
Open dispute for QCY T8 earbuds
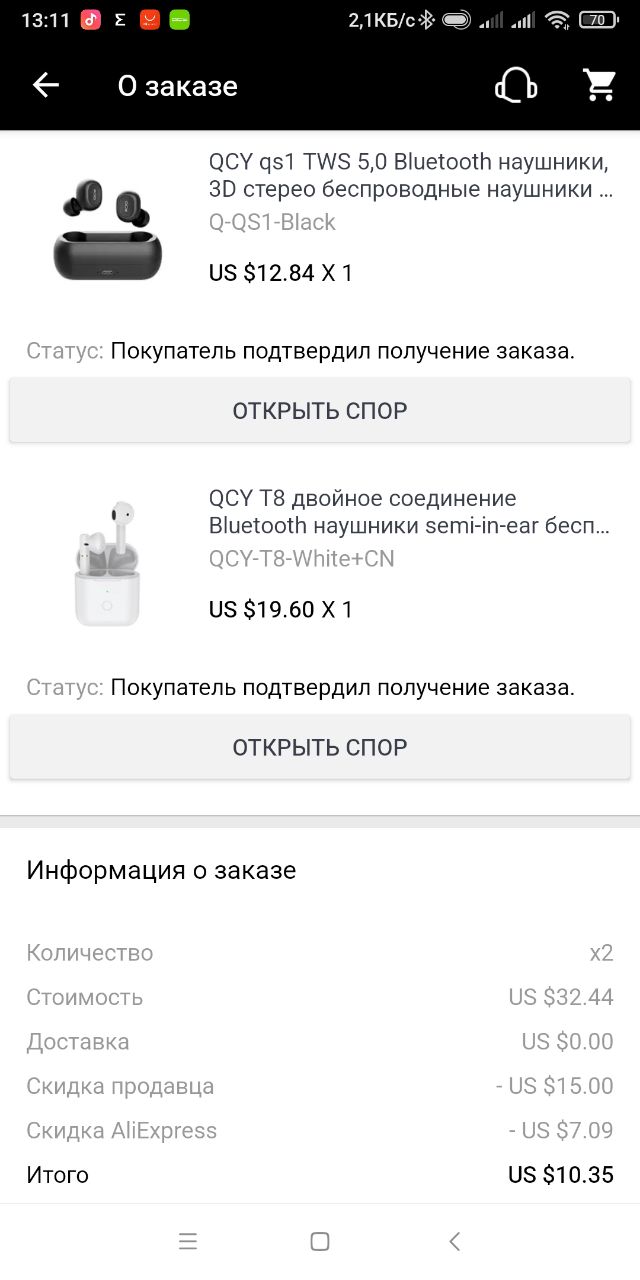pyautogui.click(x=320, y=747)
